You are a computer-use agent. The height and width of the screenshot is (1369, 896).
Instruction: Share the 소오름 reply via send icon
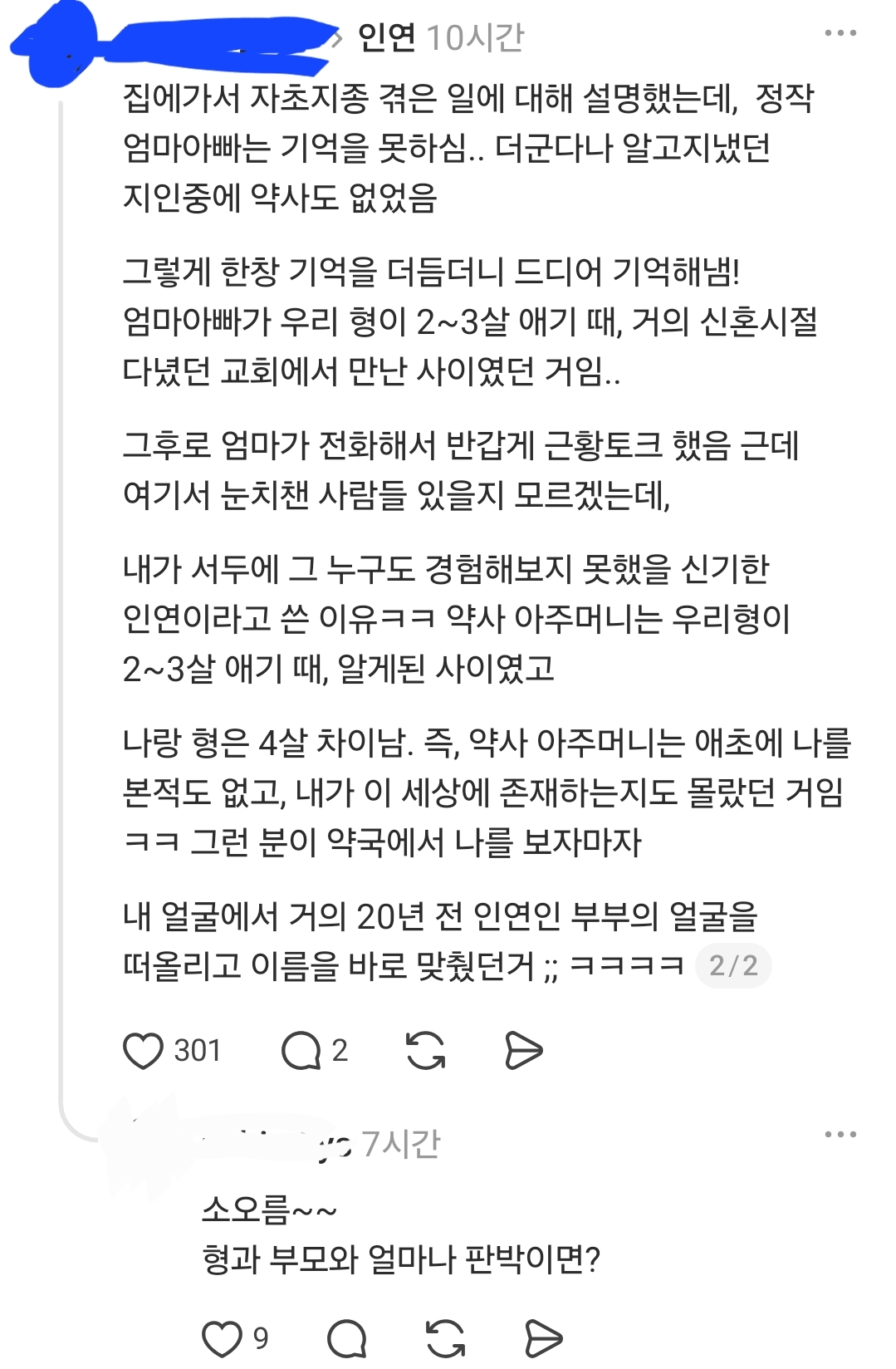pos(544,1338)
